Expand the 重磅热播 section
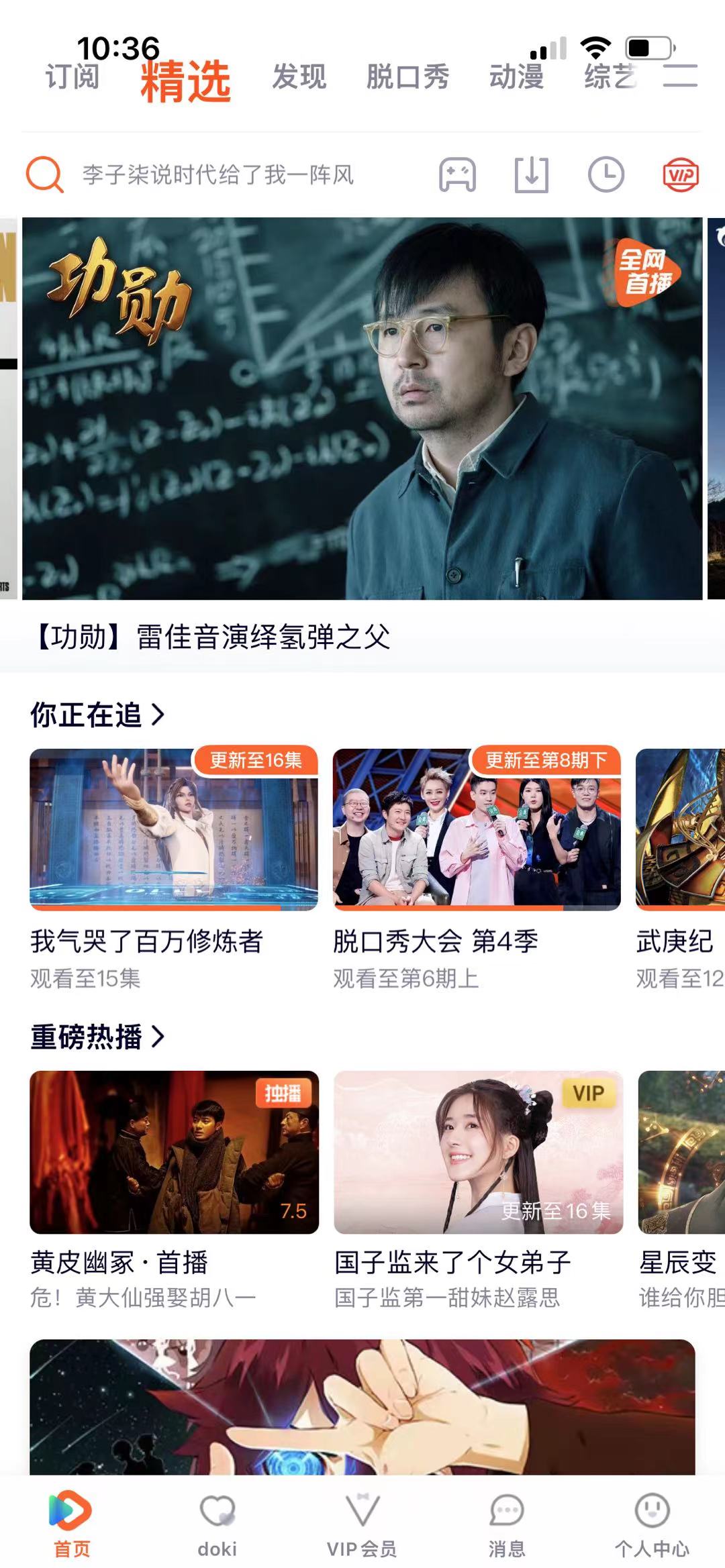This screenshot has width=725, height=1568. [x=97, y=1037]
